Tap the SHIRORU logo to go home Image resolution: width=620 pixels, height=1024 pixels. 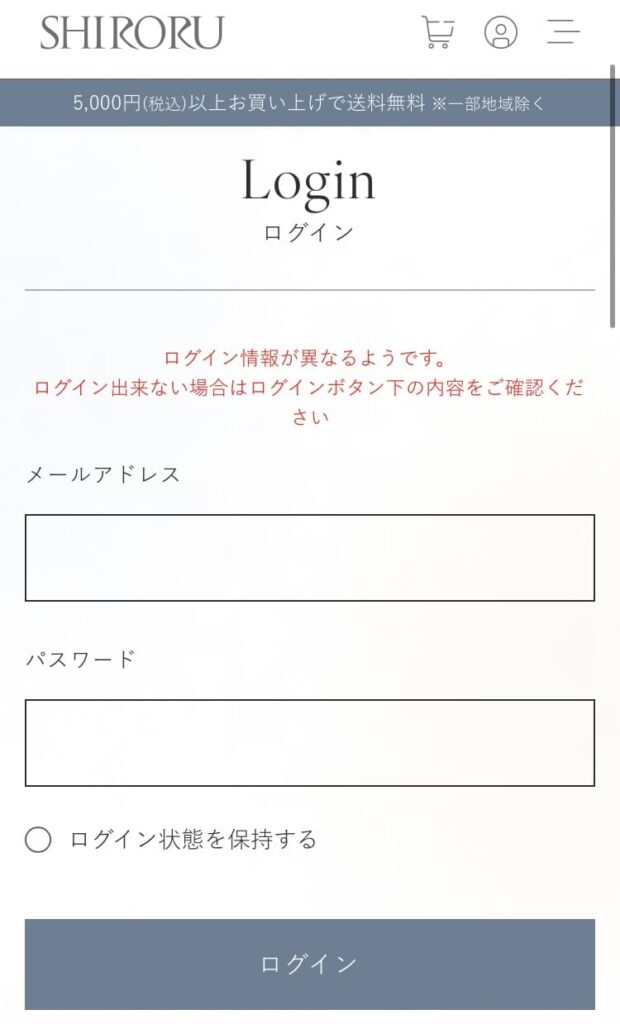132,33
